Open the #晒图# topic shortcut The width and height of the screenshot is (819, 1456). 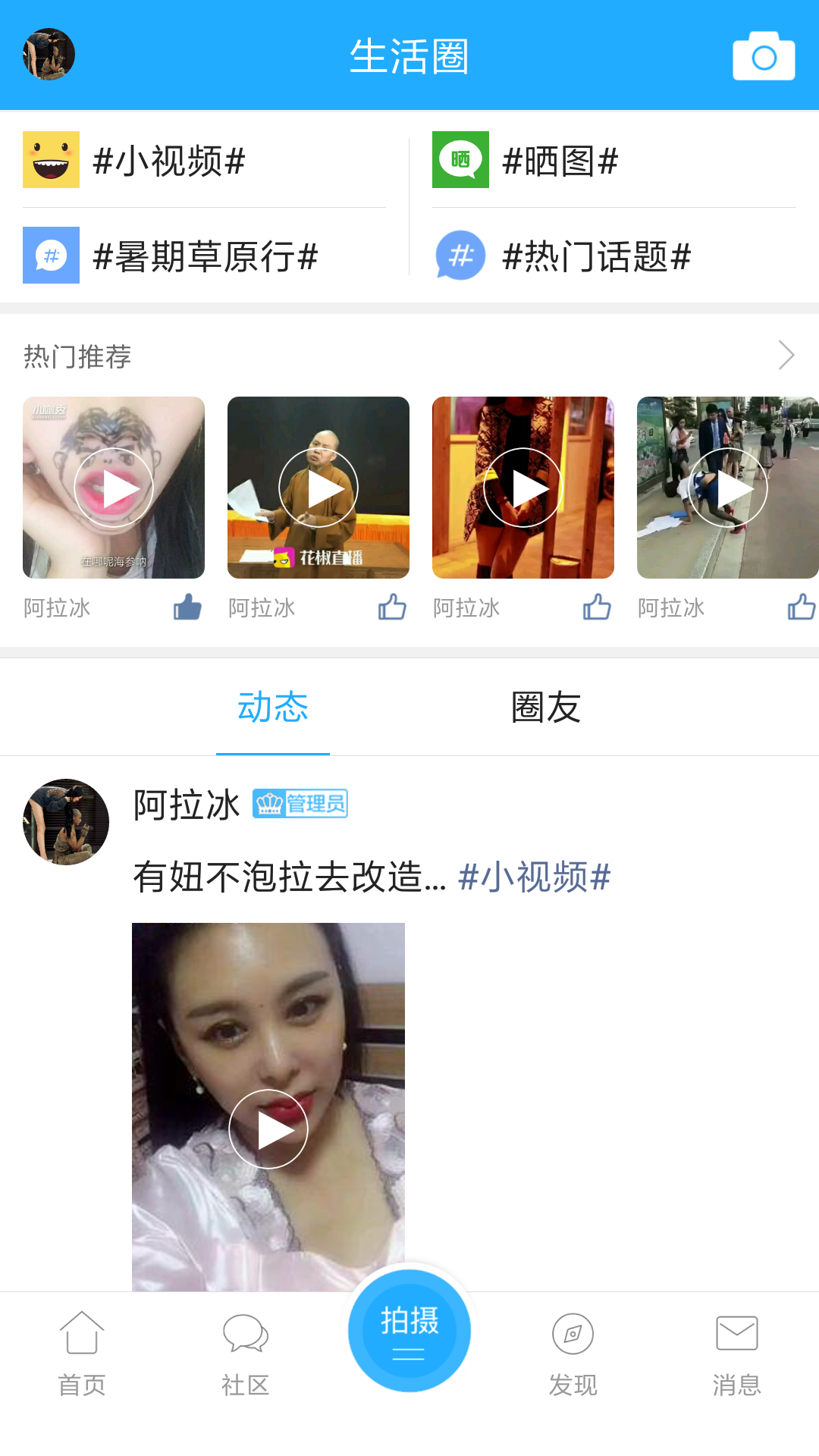point(560,161)
